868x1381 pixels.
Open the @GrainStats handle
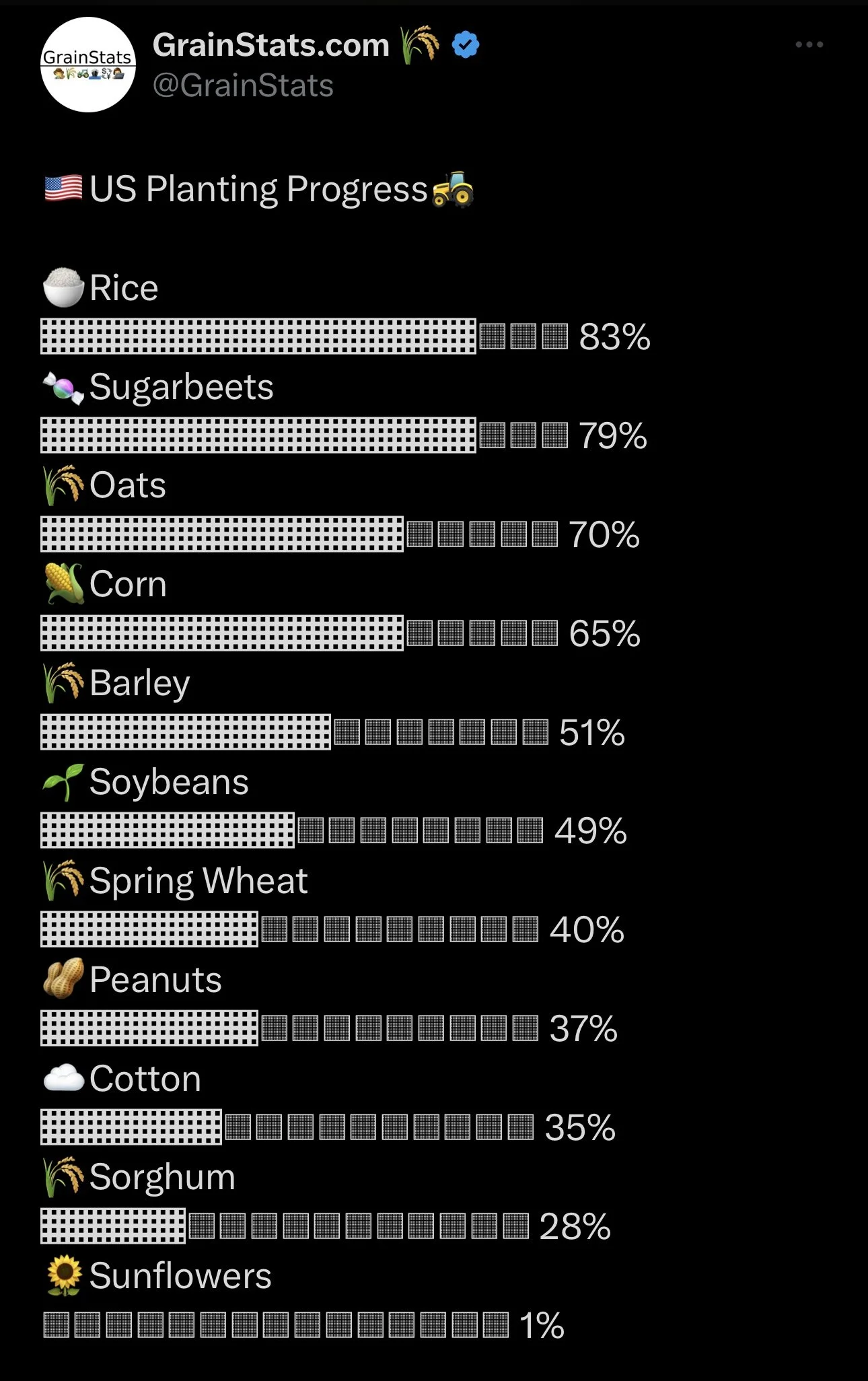click(x=243, y=86)
